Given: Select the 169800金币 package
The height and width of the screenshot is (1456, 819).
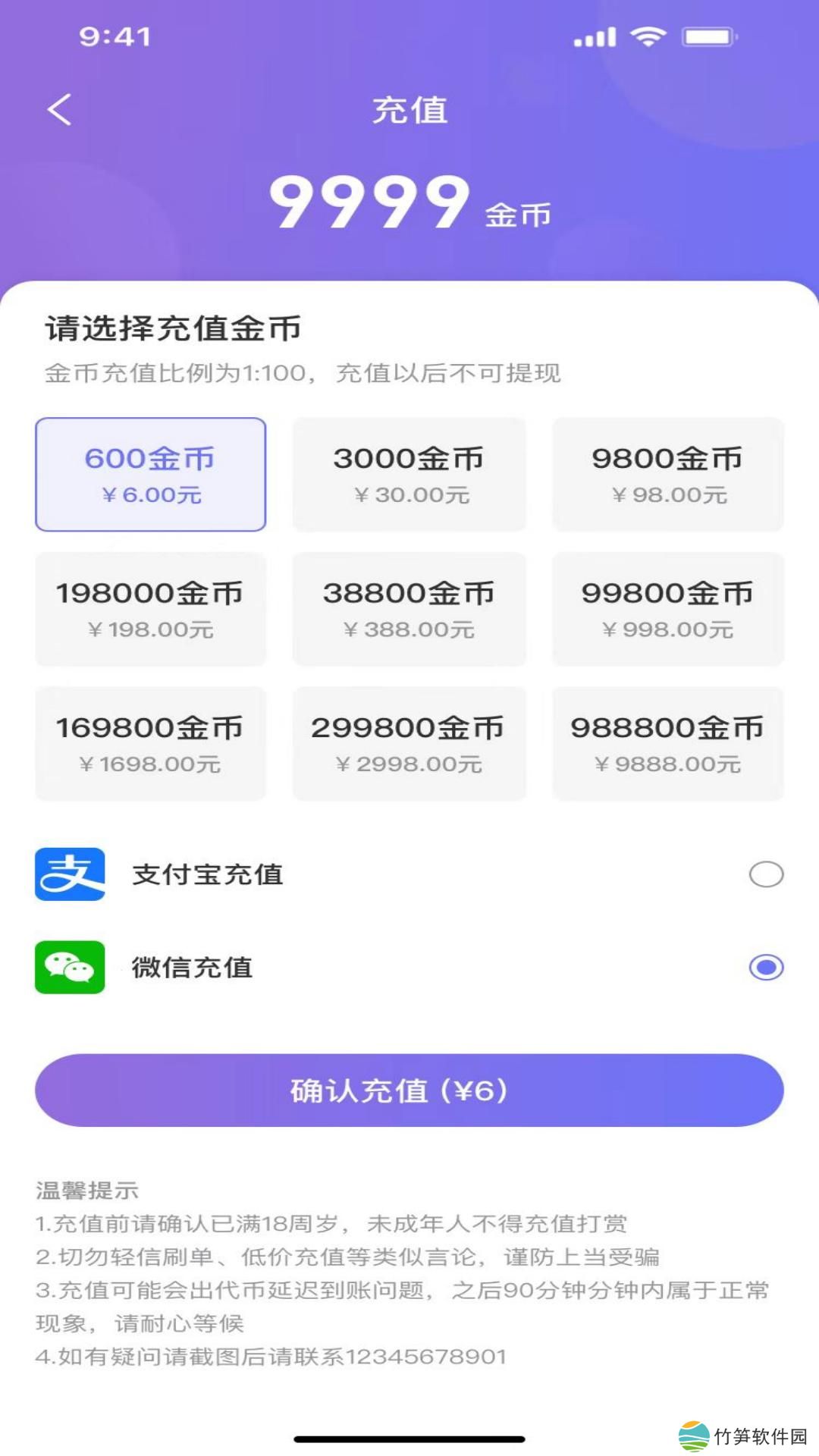Looking at the screenshot, I should pos(150,743).
